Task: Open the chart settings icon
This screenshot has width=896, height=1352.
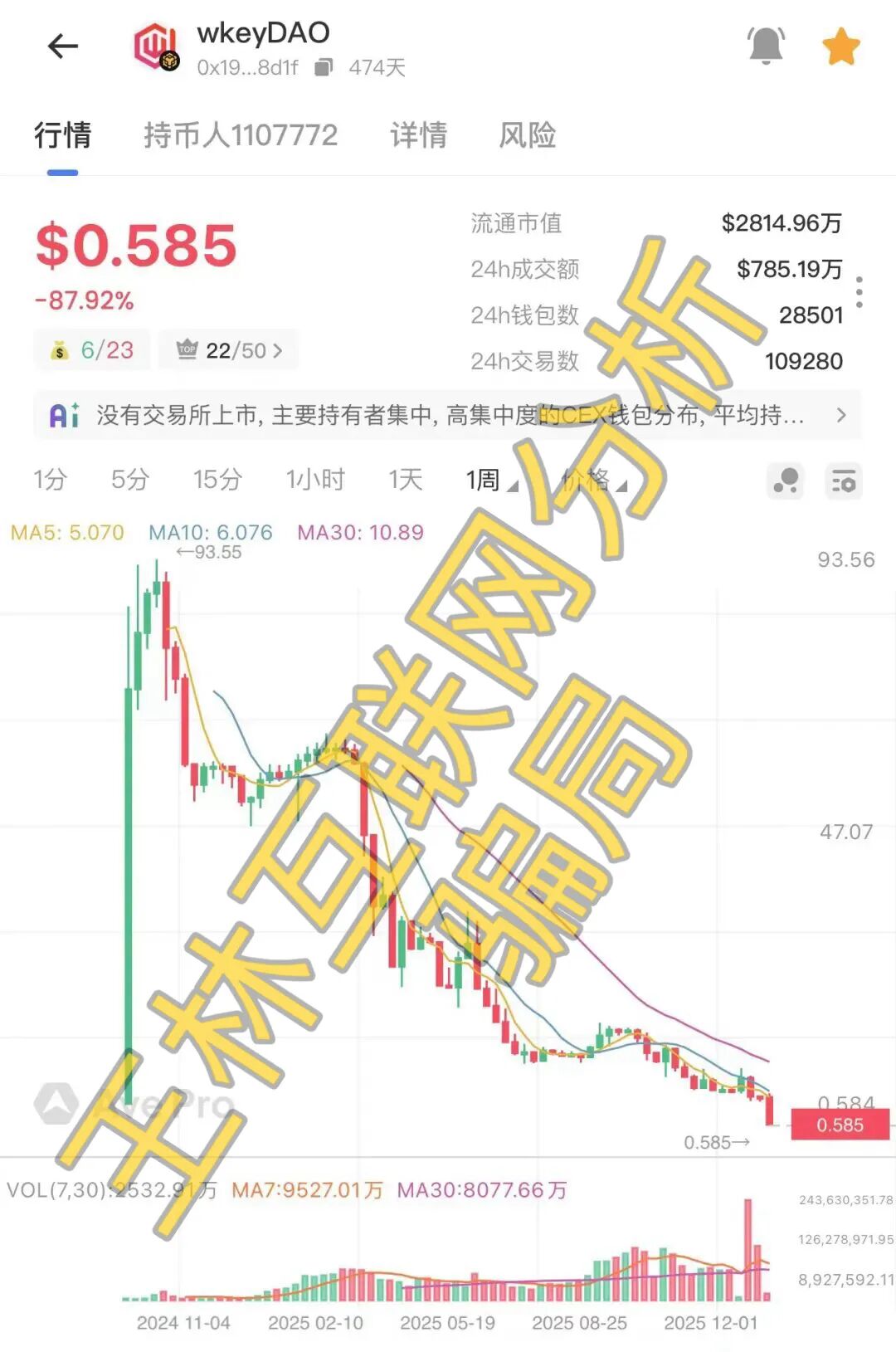Action: (845, 481)
